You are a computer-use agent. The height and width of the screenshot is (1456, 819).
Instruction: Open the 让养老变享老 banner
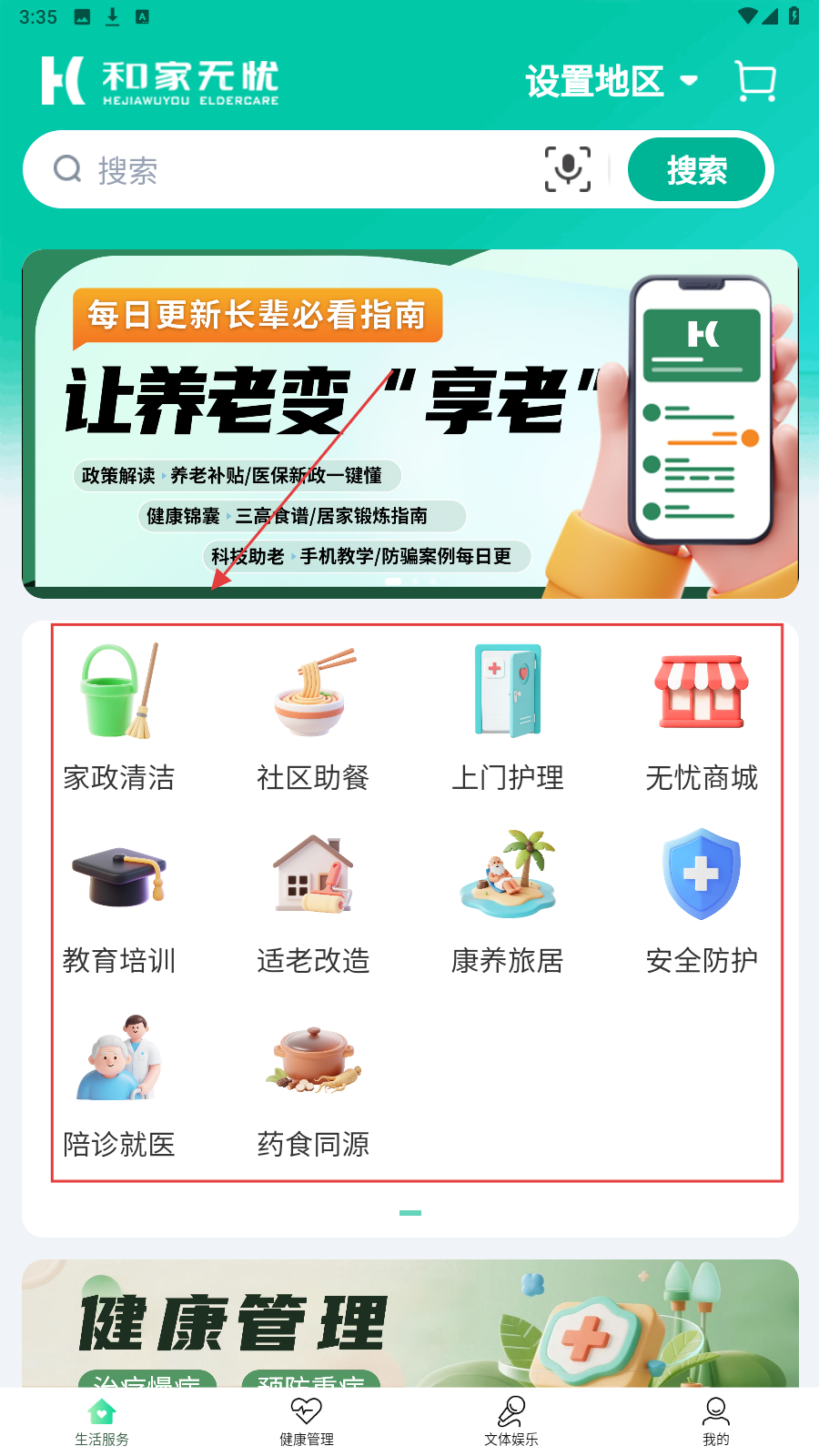coord(409,423)
